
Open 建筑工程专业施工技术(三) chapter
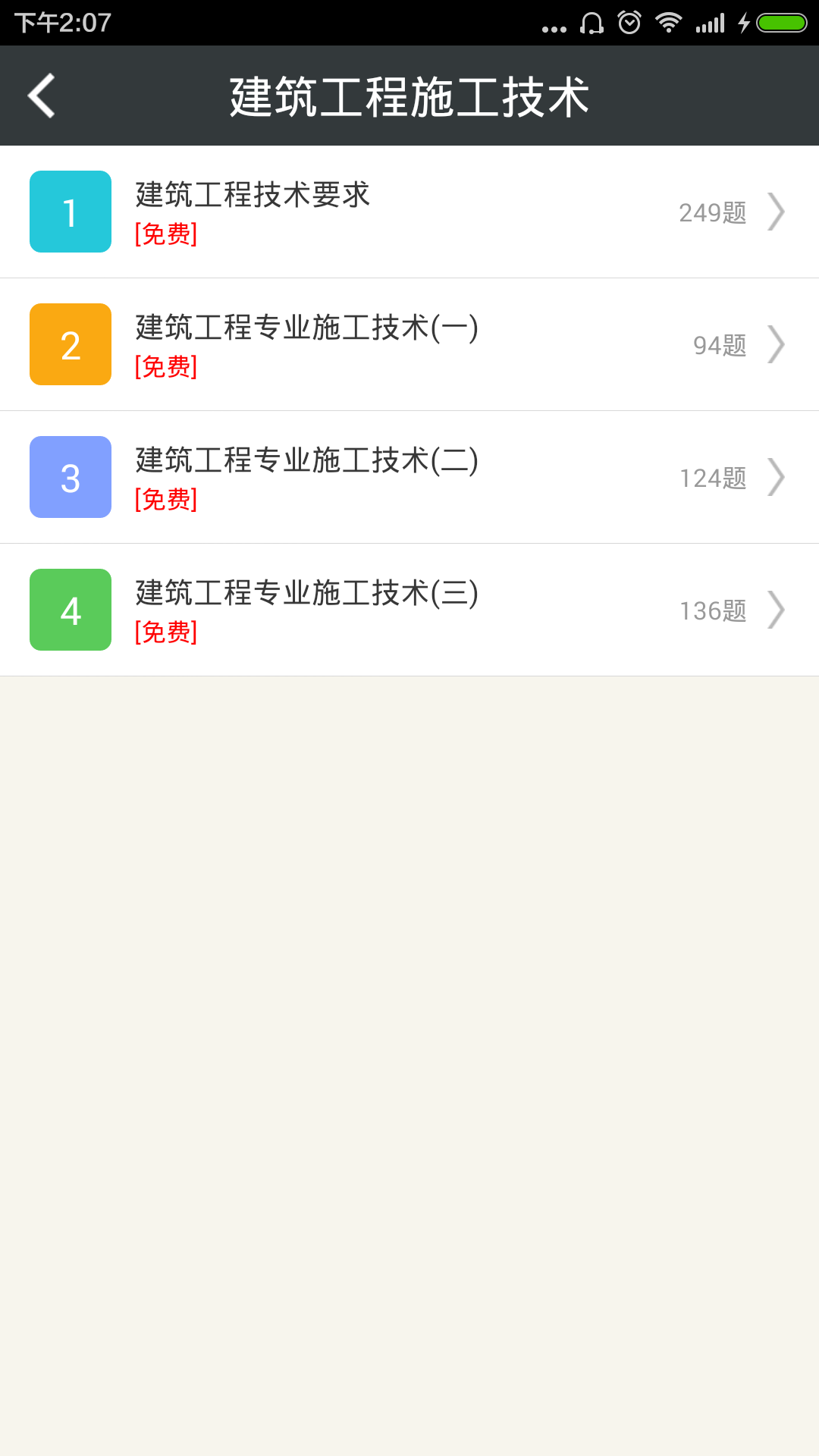tap(409, 610)
